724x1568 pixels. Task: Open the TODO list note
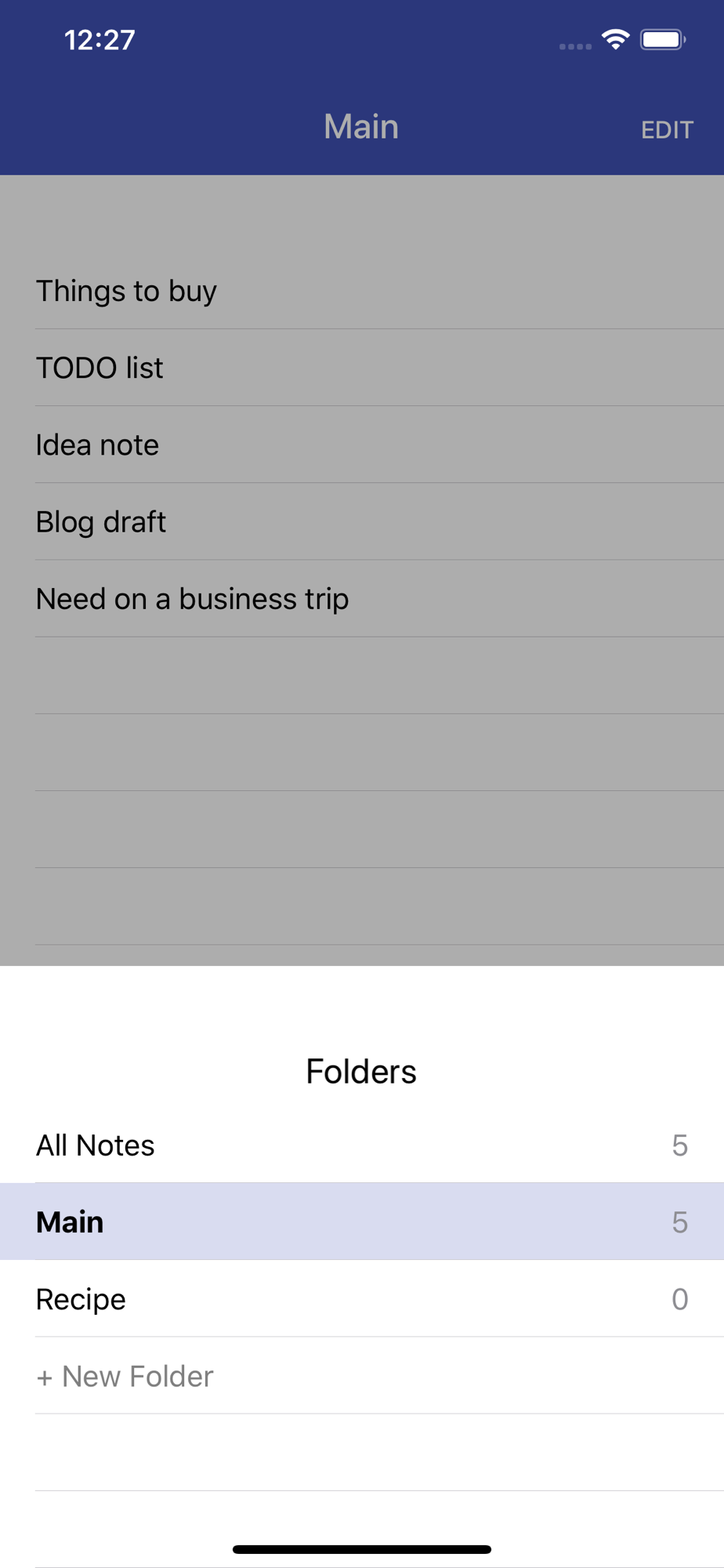point(362,368)
